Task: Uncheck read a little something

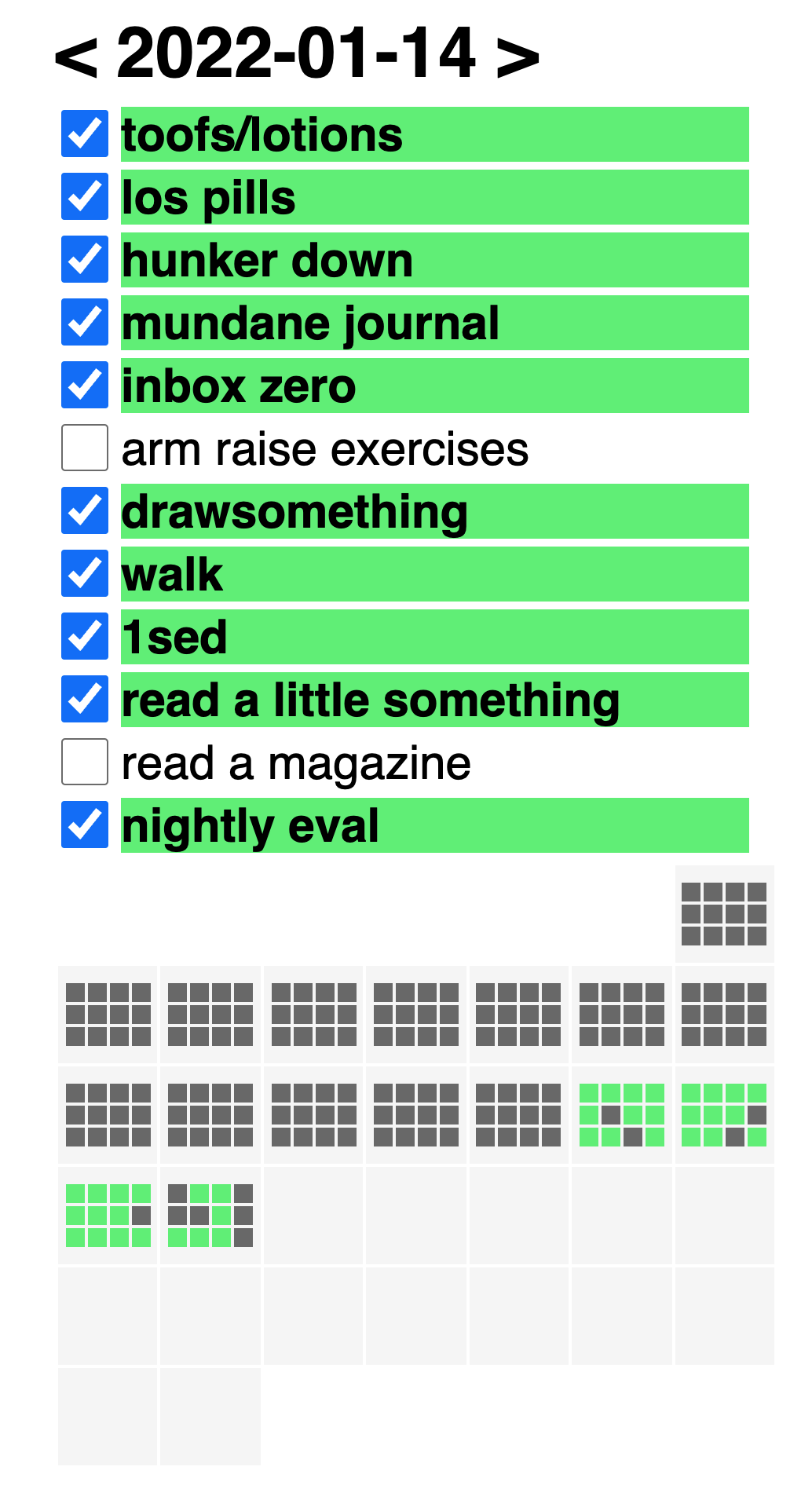Action: (85, 700)
